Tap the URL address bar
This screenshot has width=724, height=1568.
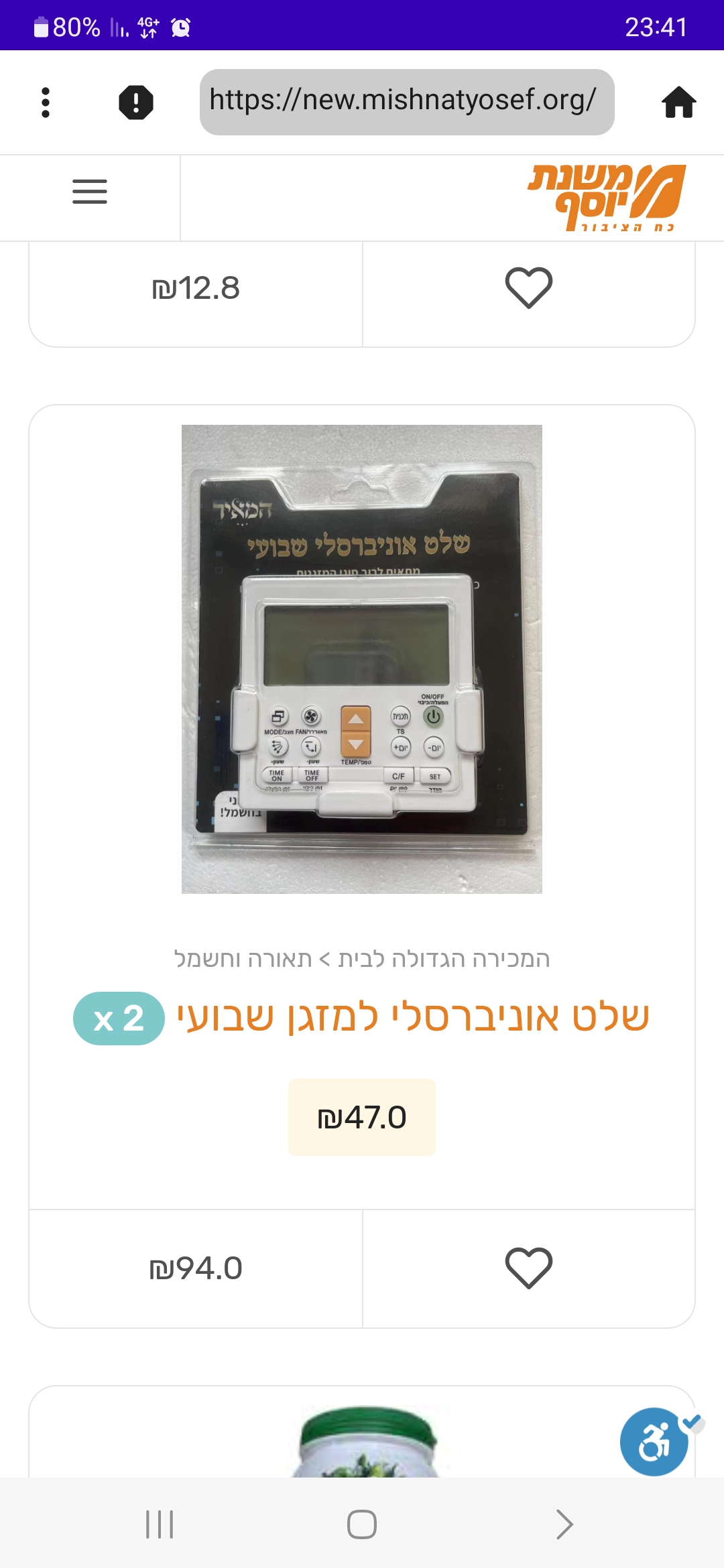click(x=406, y=102)
